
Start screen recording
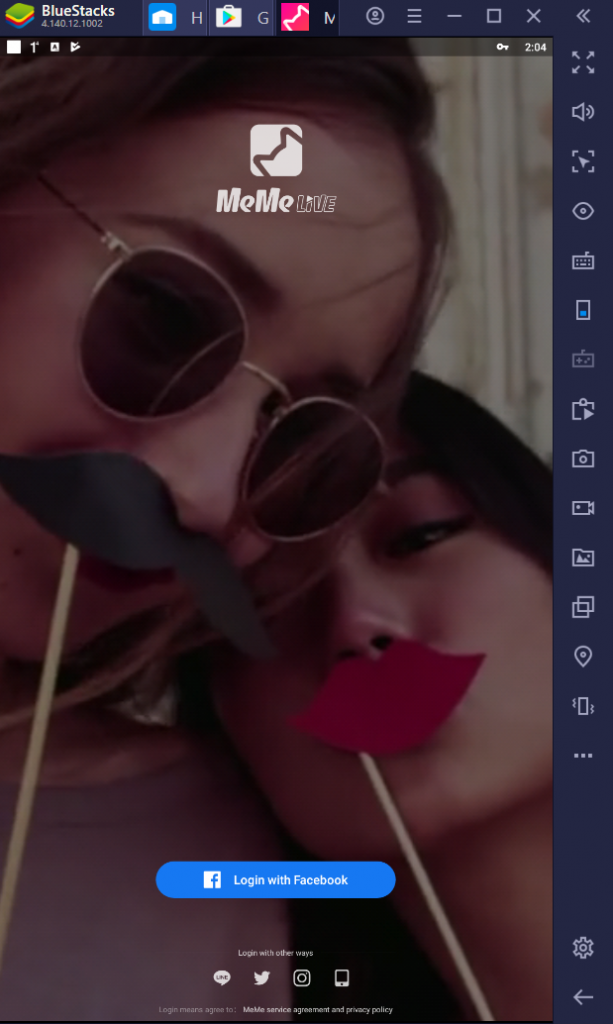pos(583,508)
